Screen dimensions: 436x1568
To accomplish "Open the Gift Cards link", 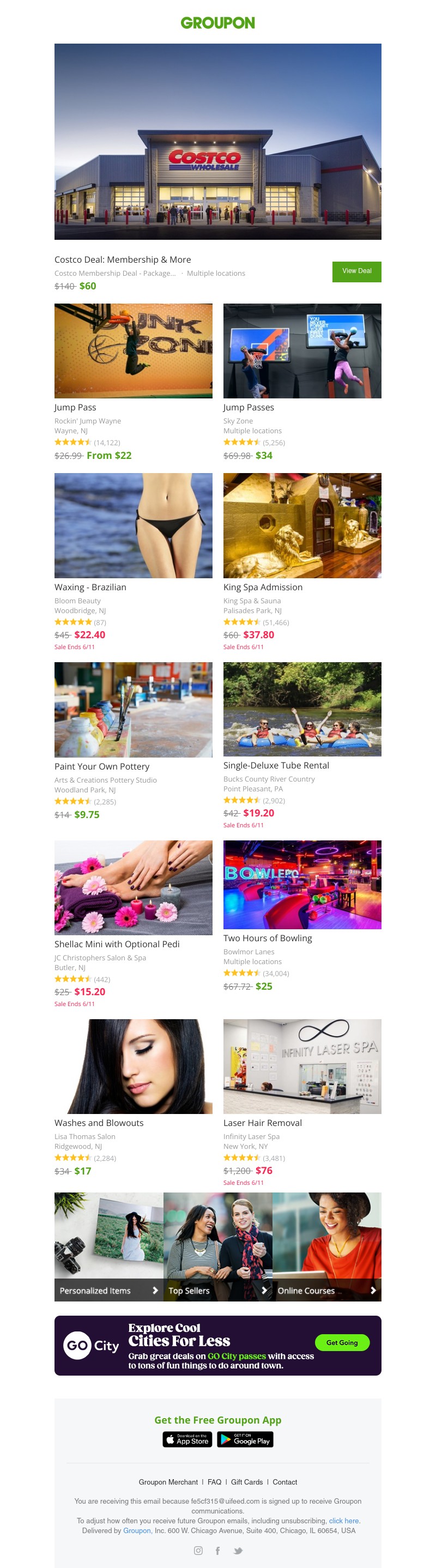I will coord(247,1482).
